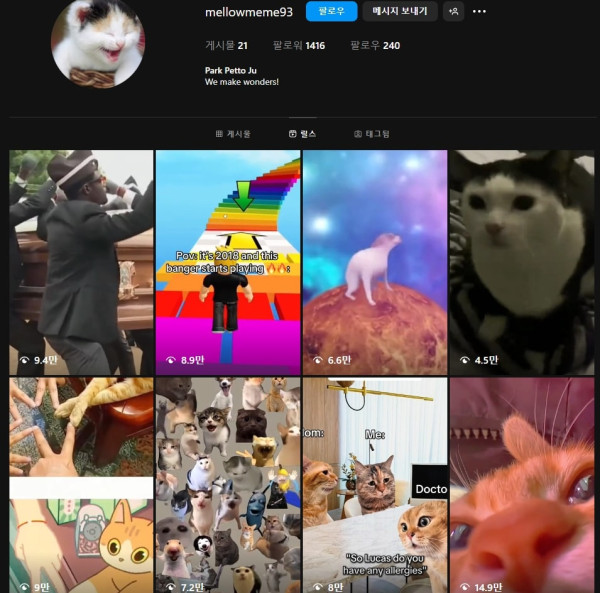Open the "So Lucas" allergies cat reel
600x593 pixels.
[375, 484]
